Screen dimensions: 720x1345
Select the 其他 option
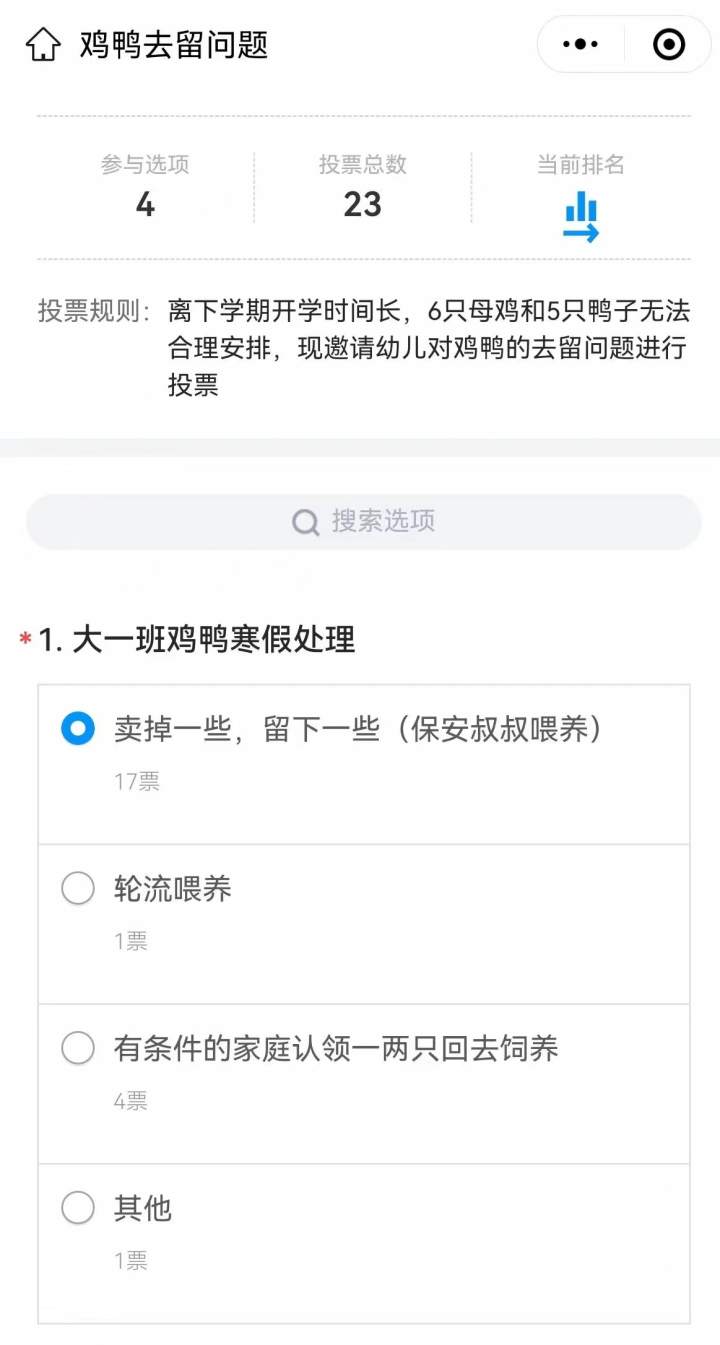[x=78, y=1208]
